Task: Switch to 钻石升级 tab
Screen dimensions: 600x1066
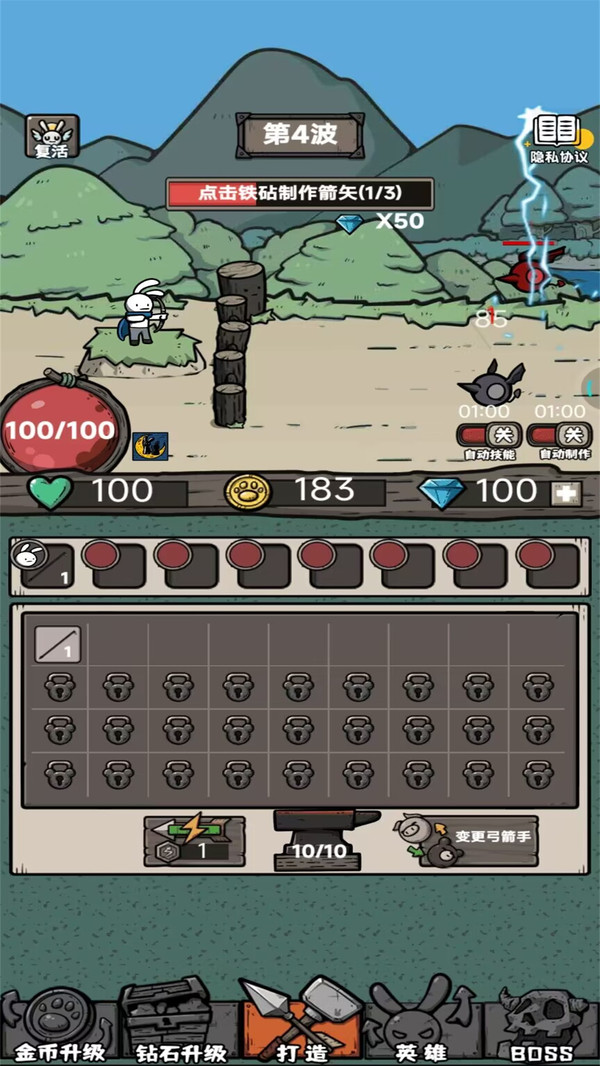Action: [179, 1024]
